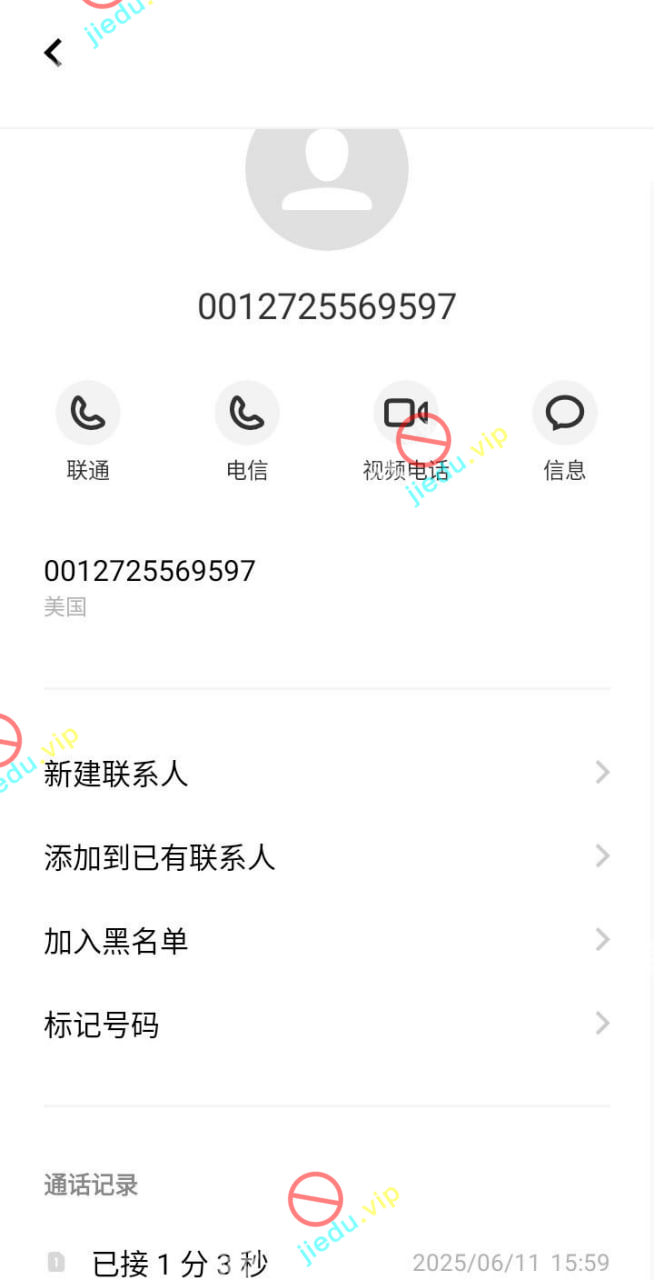Screen dimensions: 654x1280
Task: Add this number via 加入黑名单
Action: click(326, 941)
